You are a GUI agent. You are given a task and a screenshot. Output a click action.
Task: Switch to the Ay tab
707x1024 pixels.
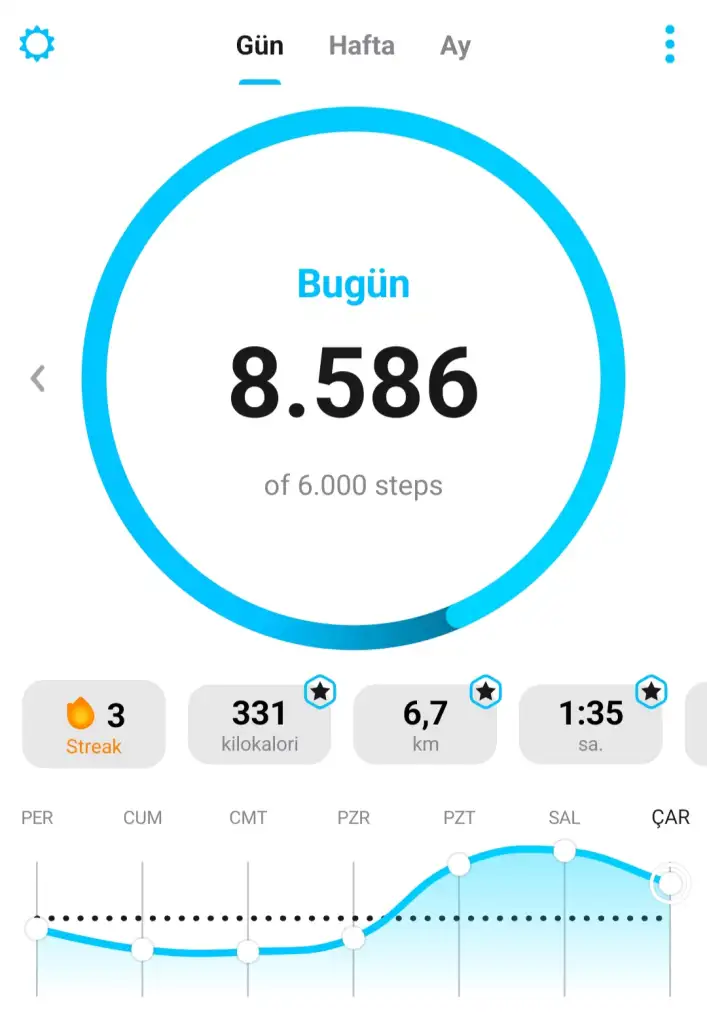455,46
